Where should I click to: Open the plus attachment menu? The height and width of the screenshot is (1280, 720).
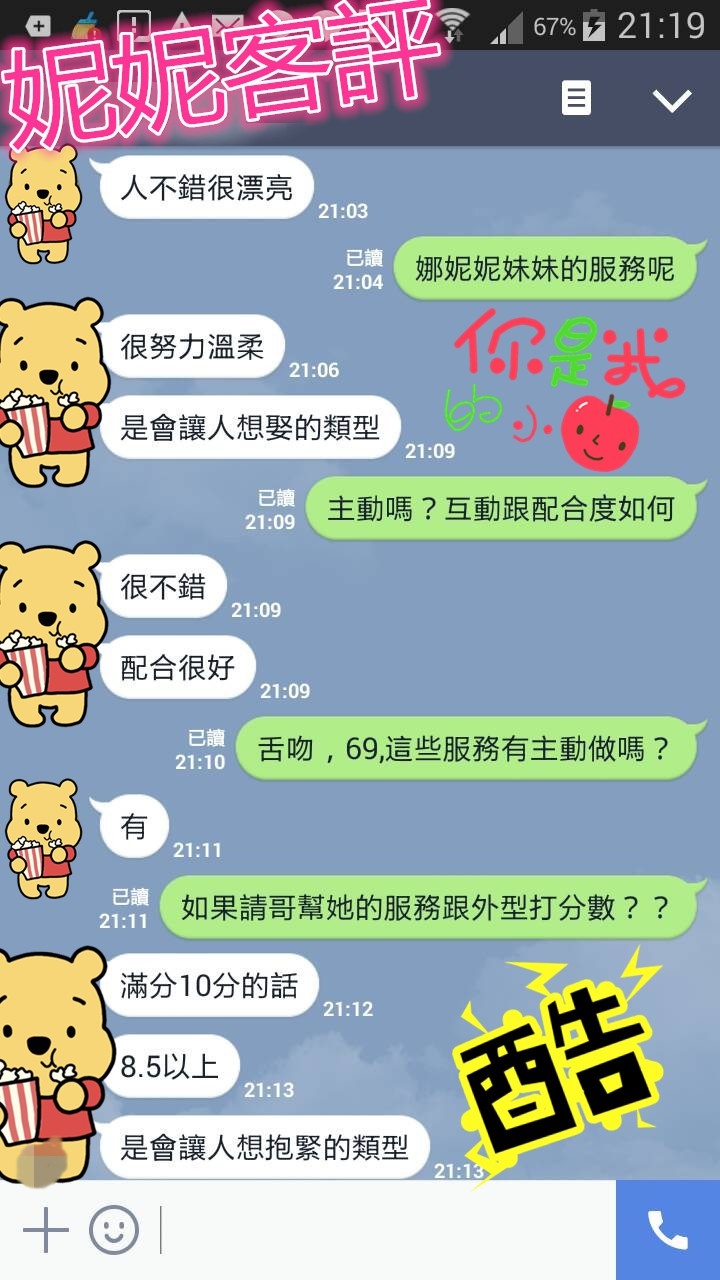(45, 1229)
